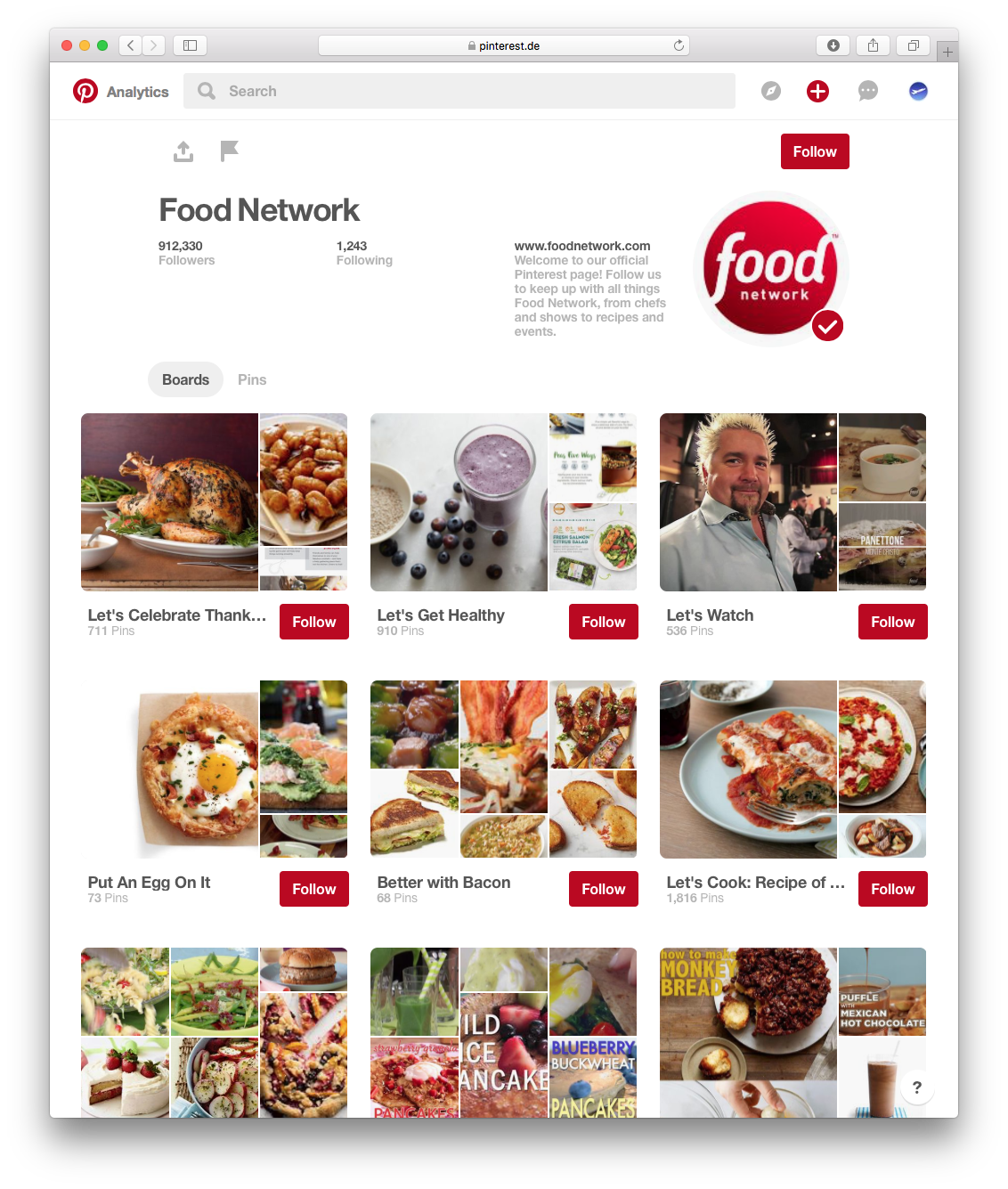Follow the Let's Cook: Recipe board
Viewport: 1008px width, 1189px height.
click(x=892, y=889)
